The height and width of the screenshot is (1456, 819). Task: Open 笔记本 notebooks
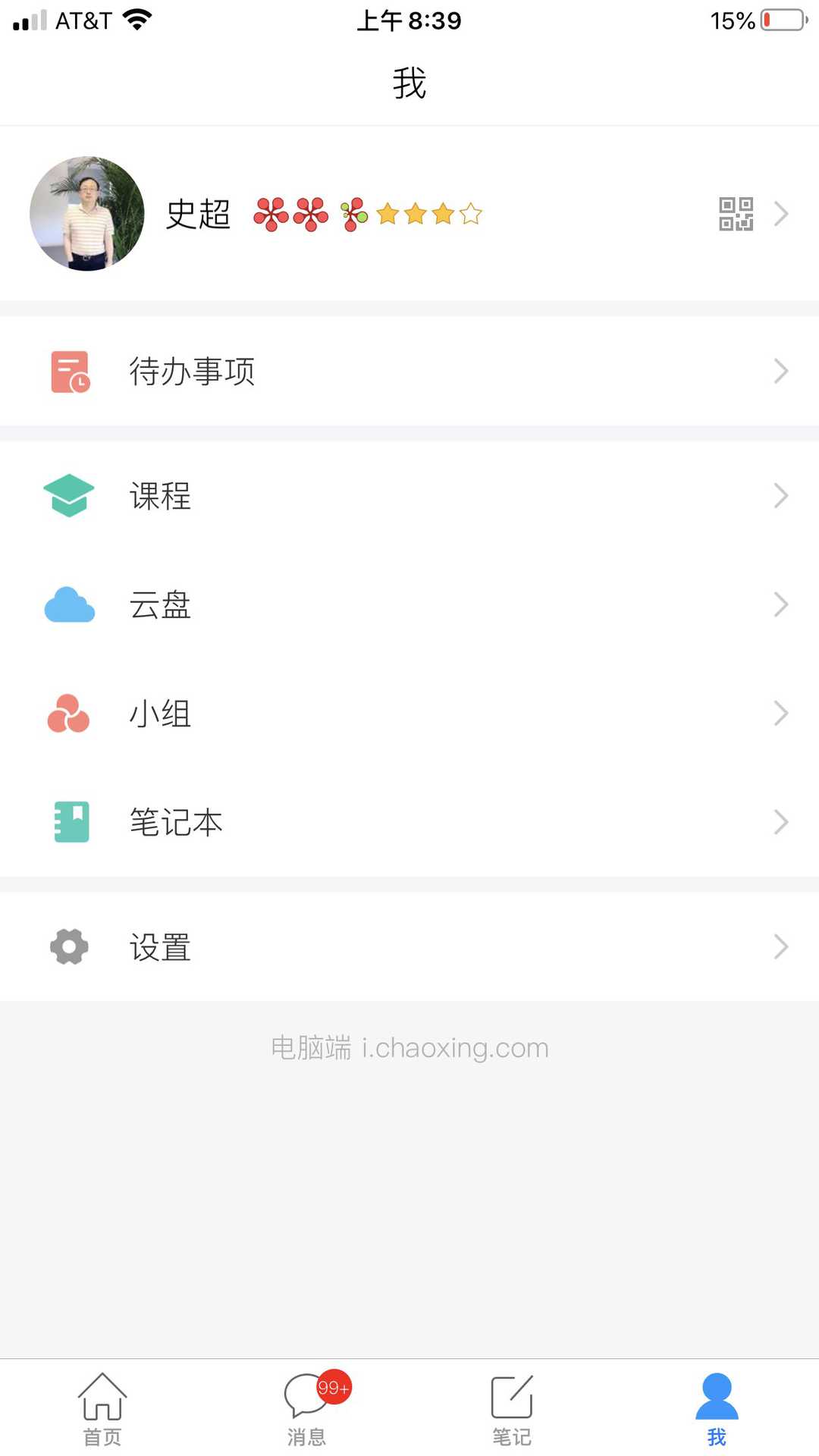(x=409, y=822)
